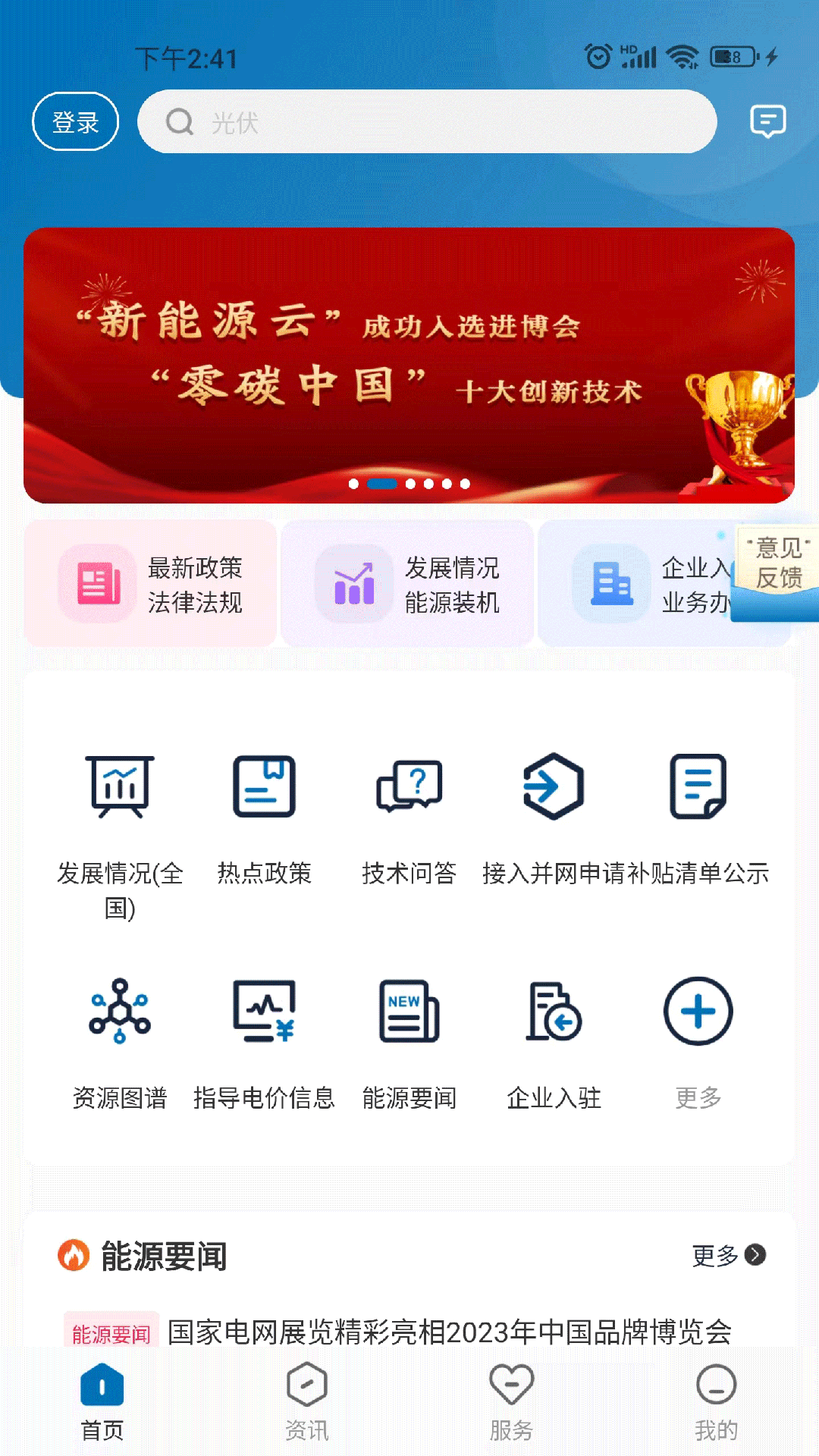Open the 资源图谱 resource map icon
This screenshot has height=1456, width=819.
pyautogui.click(x=119, y=1014)
